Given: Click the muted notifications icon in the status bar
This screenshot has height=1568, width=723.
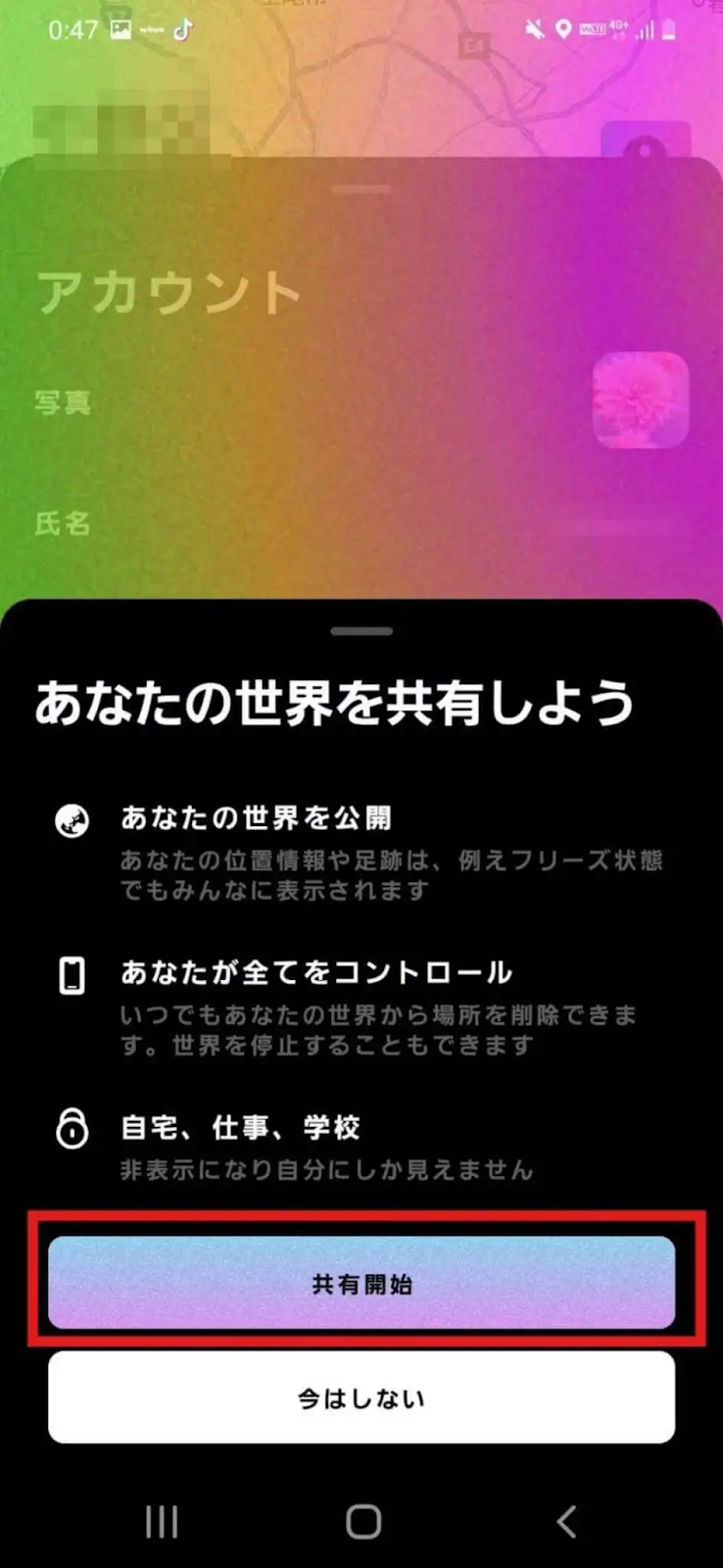Looking at the screenshot, I should pyautogui.click(x=535, y=29).
